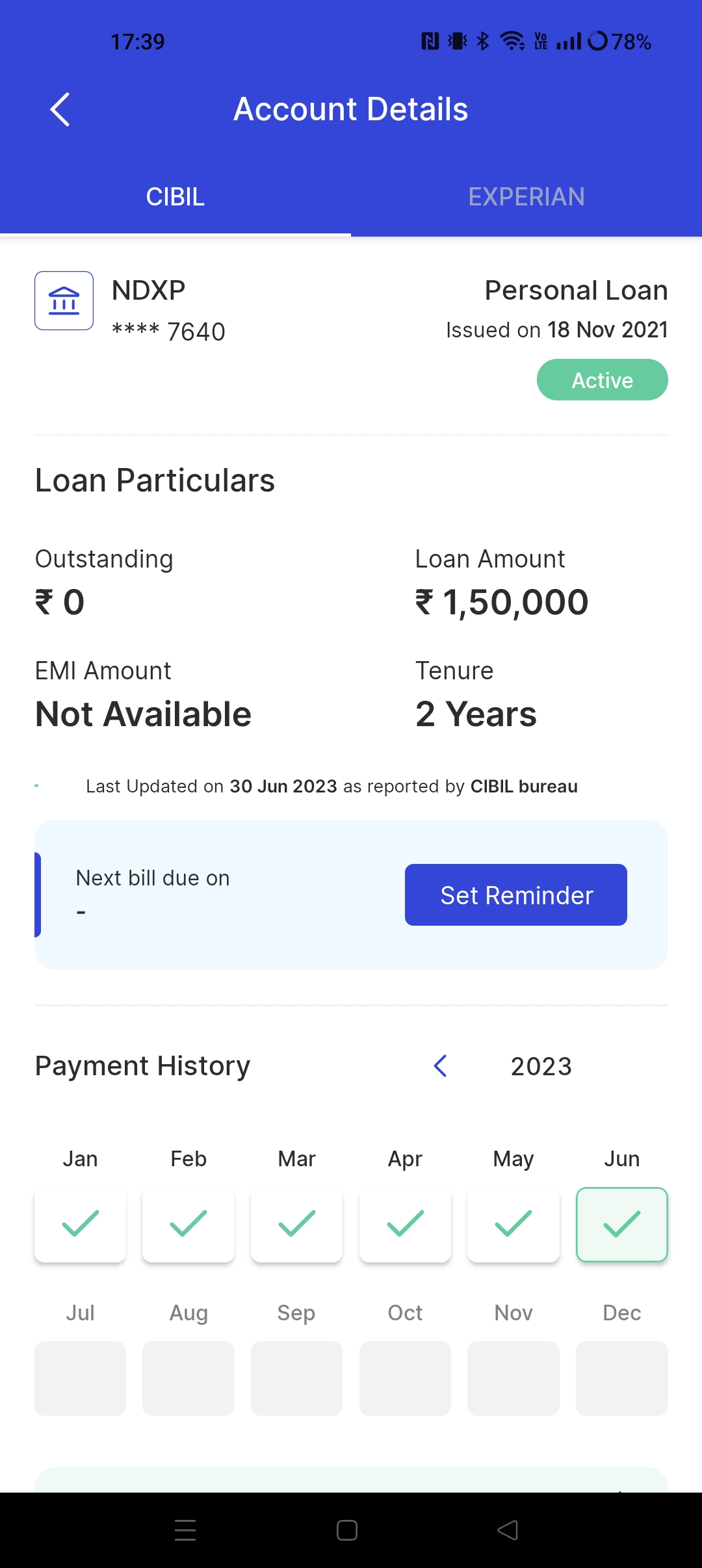Image resolution: width=702 pixels, height=1568 pixels.
Task: Open the May payment tile
Action: [x=513, y=1224]
